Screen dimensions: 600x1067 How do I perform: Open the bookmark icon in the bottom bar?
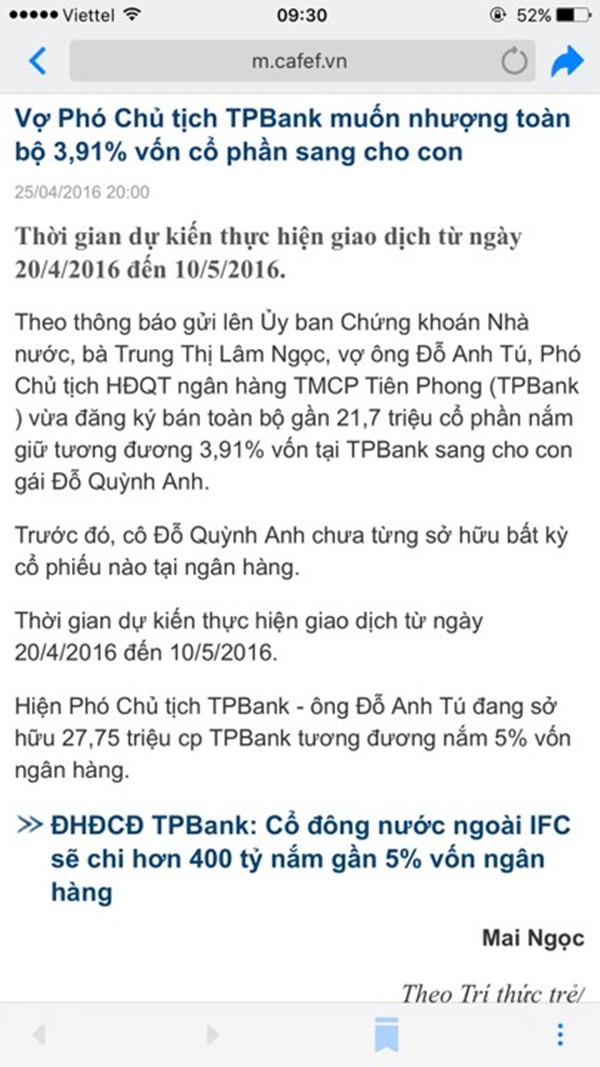[387, 1034]
